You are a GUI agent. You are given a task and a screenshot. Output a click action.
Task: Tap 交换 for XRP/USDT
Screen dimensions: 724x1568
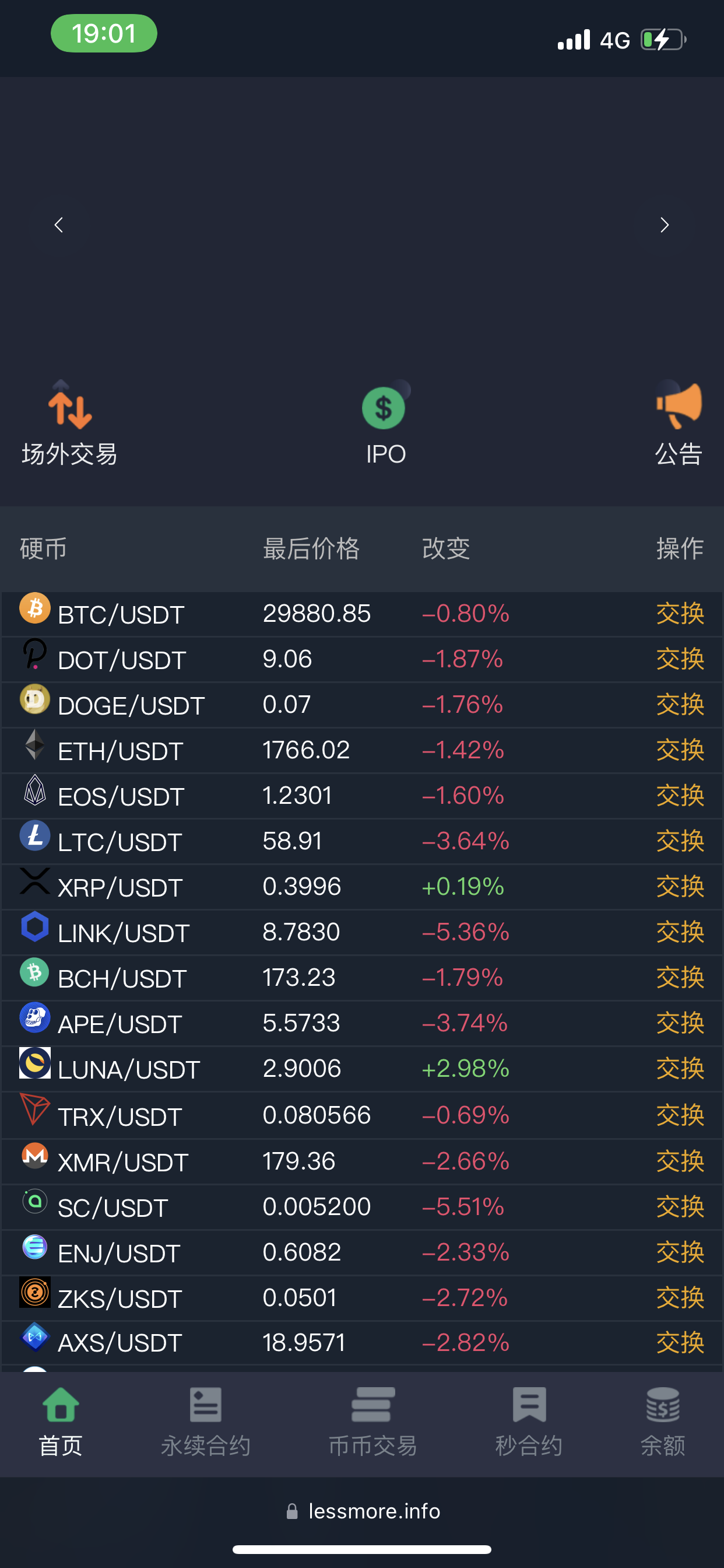click(680, 887)
